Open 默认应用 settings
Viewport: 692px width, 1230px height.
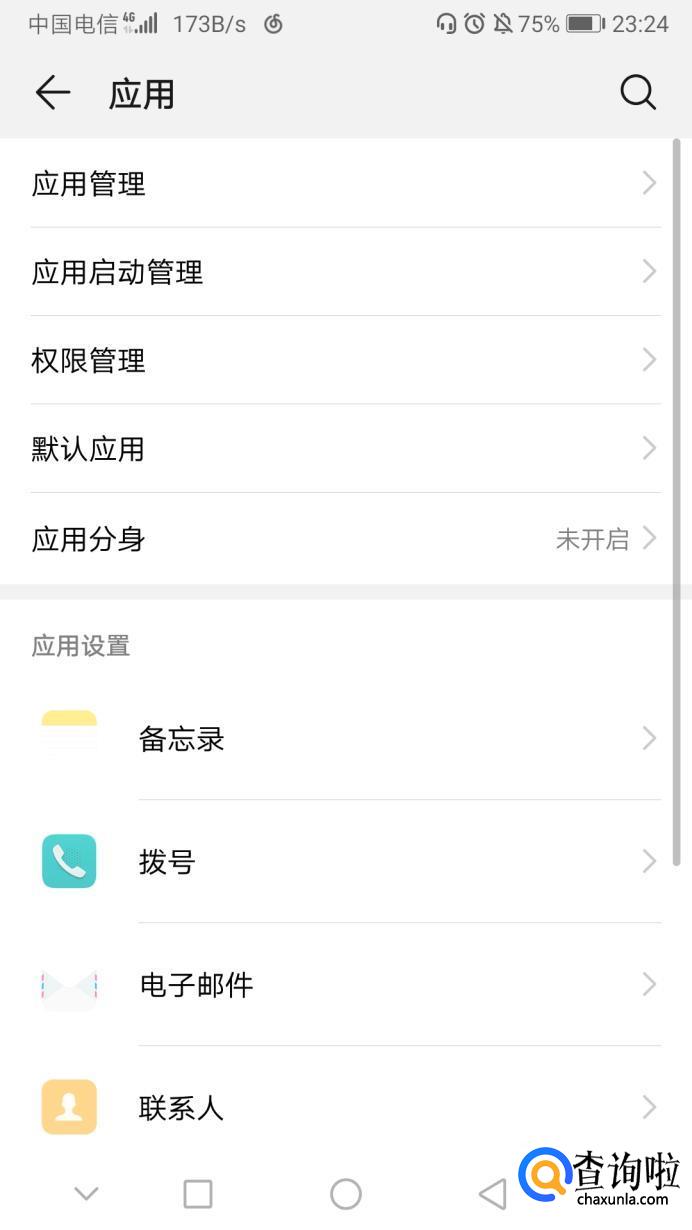[x=345, y=449]
